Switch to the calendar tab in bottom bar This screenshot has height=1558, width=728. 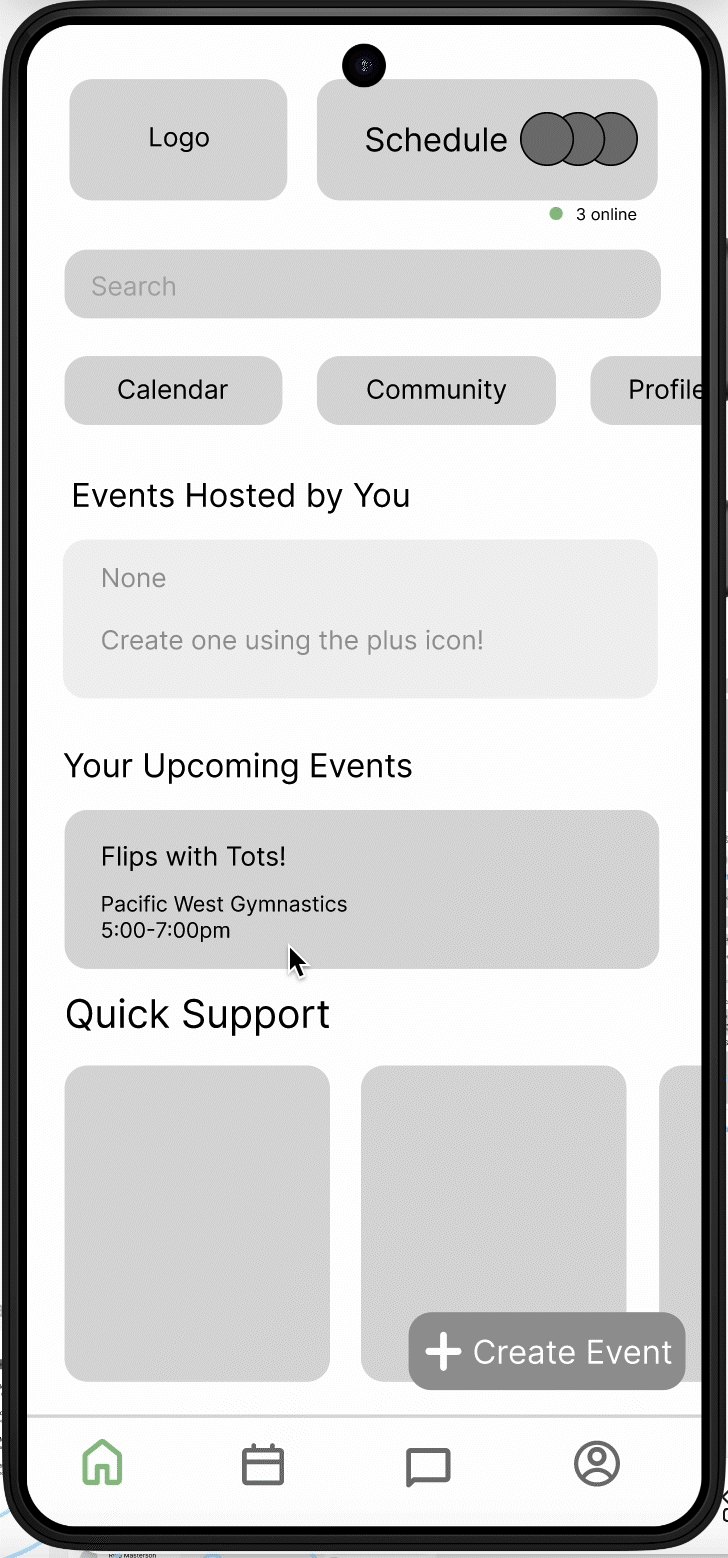264,1465
